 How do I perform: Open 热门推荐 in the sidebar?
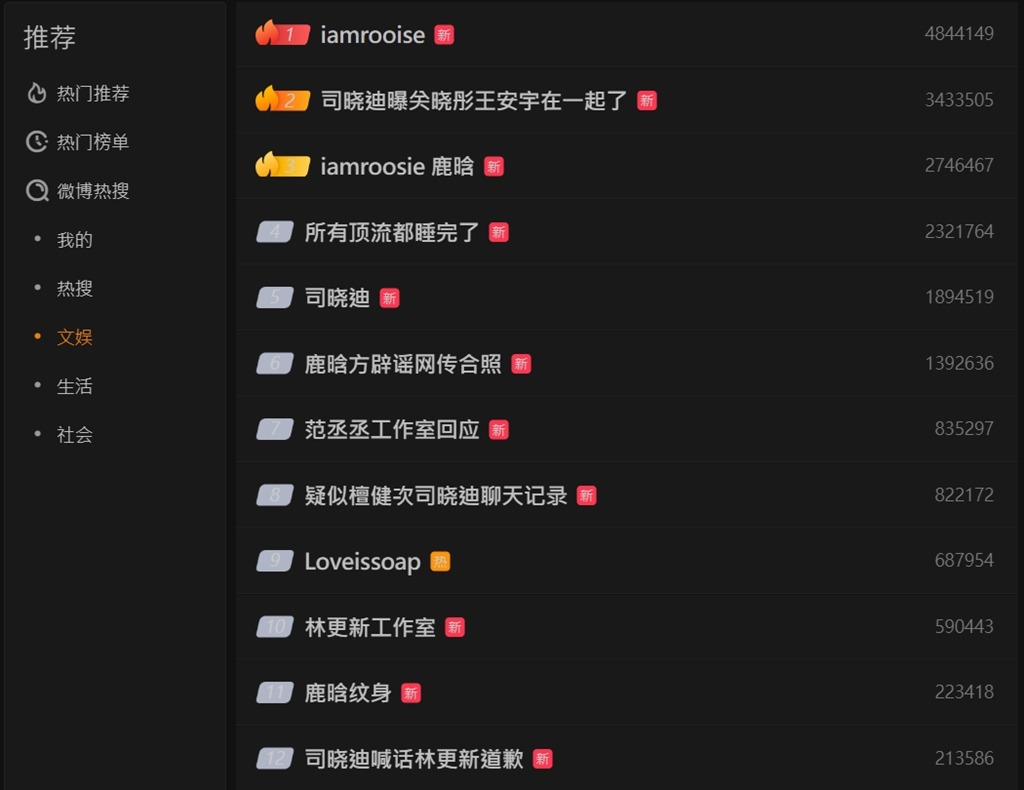point(92,94)
